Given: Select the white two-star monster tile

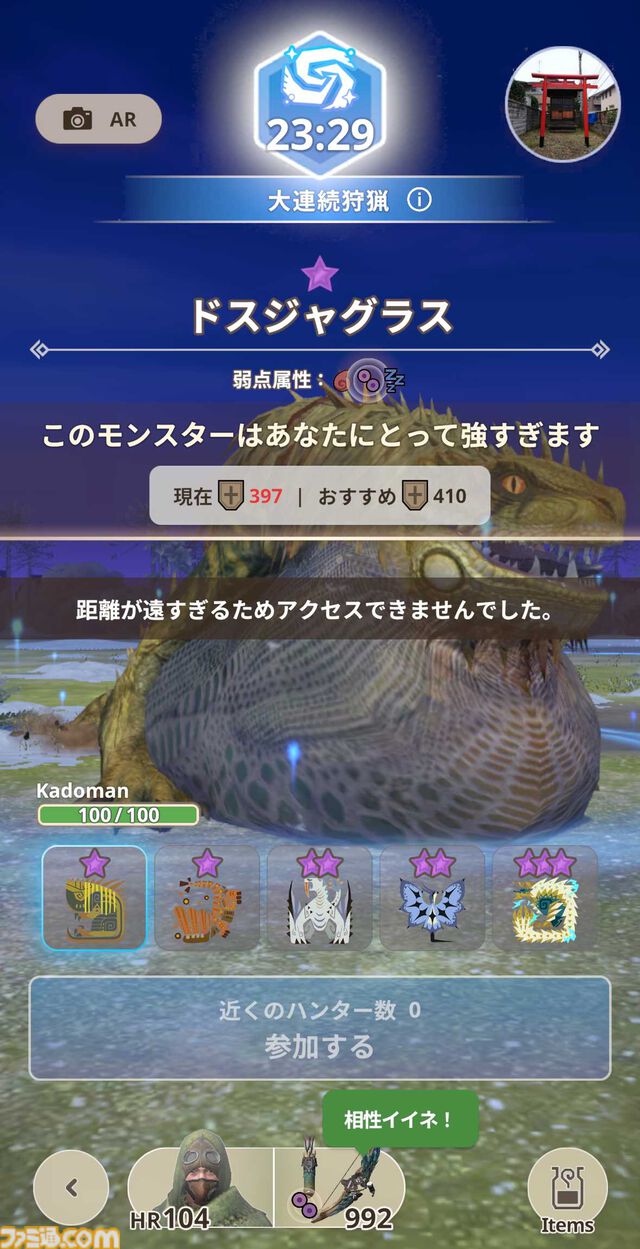Looking at the screenshot, I should point(319,899).
